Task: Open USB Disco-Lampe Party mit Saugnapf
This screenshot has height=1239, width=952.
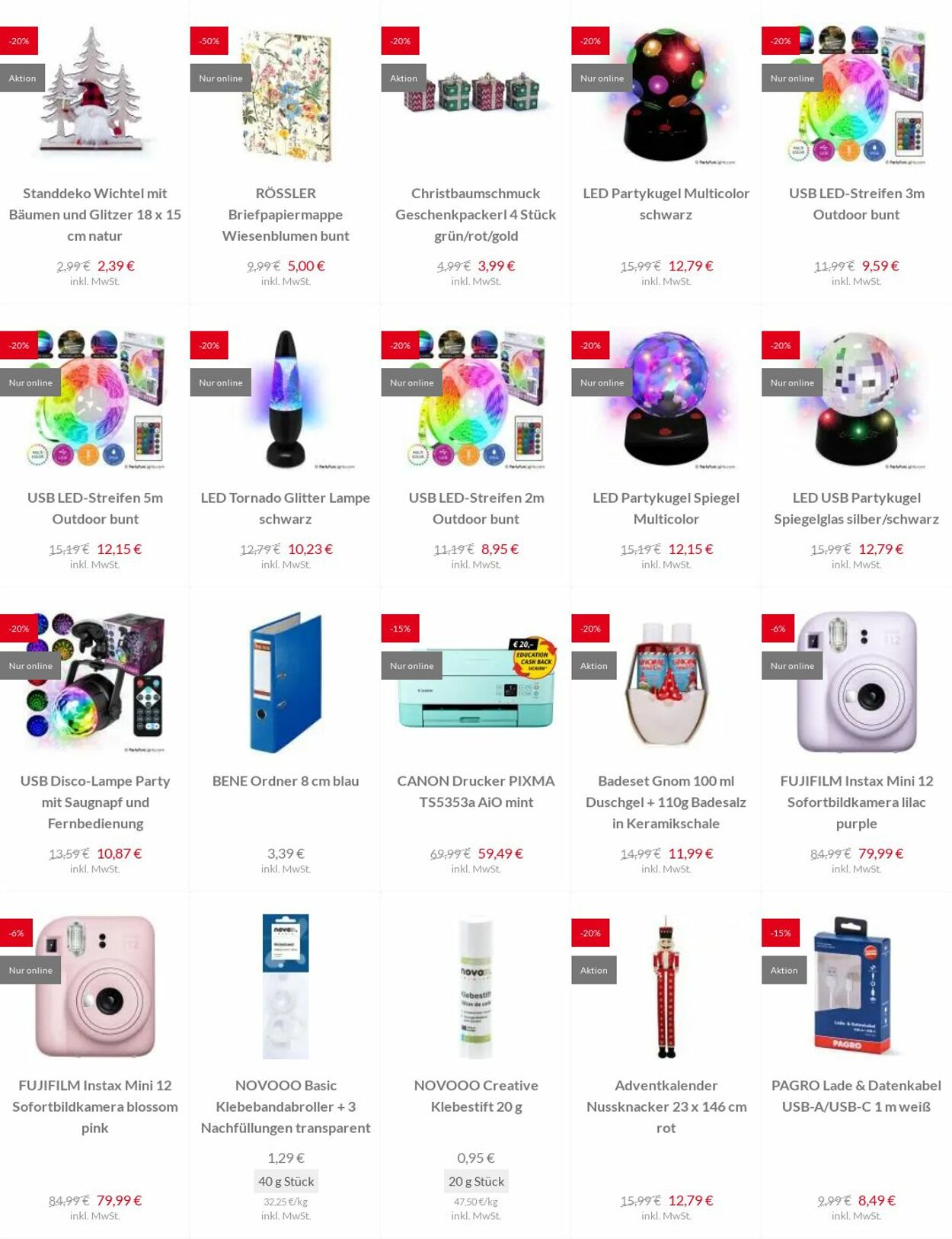Action: [x=94, y=802]
